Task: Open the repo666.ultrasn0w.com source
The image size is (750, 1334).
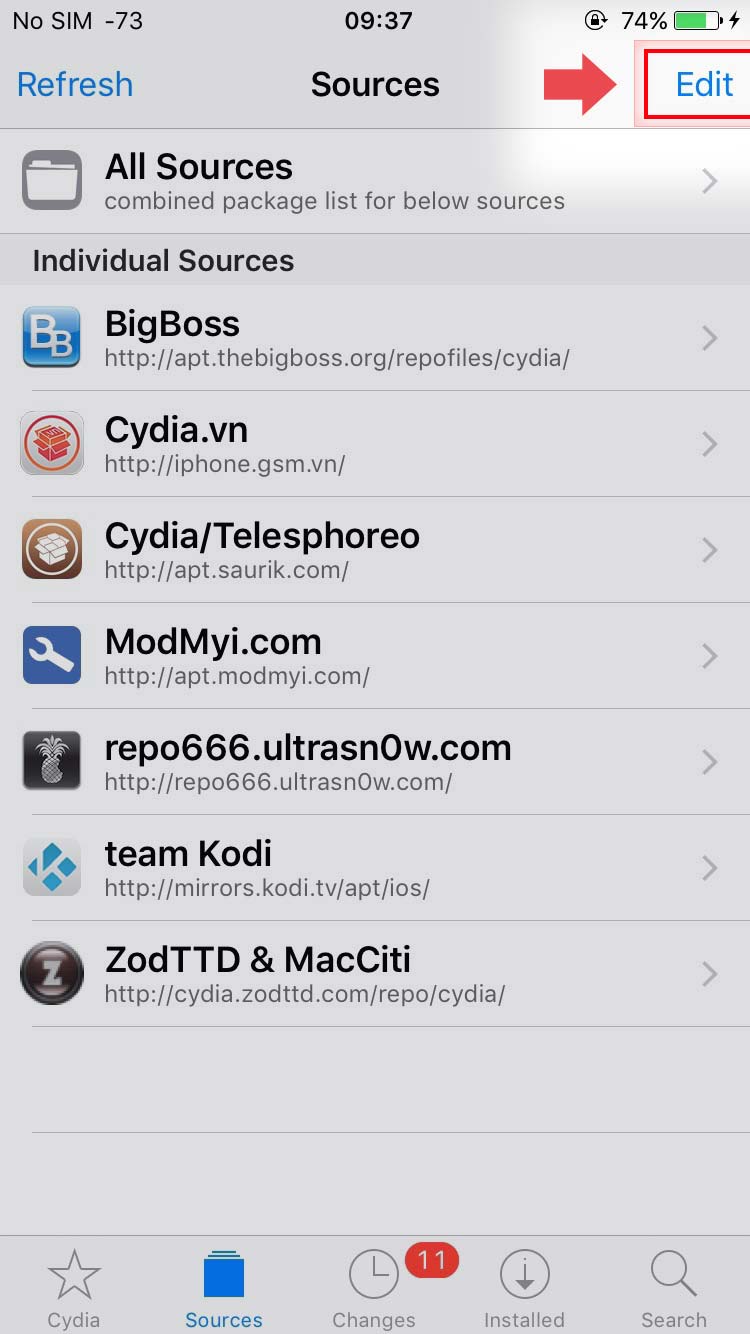Action: tap(375, 762)
